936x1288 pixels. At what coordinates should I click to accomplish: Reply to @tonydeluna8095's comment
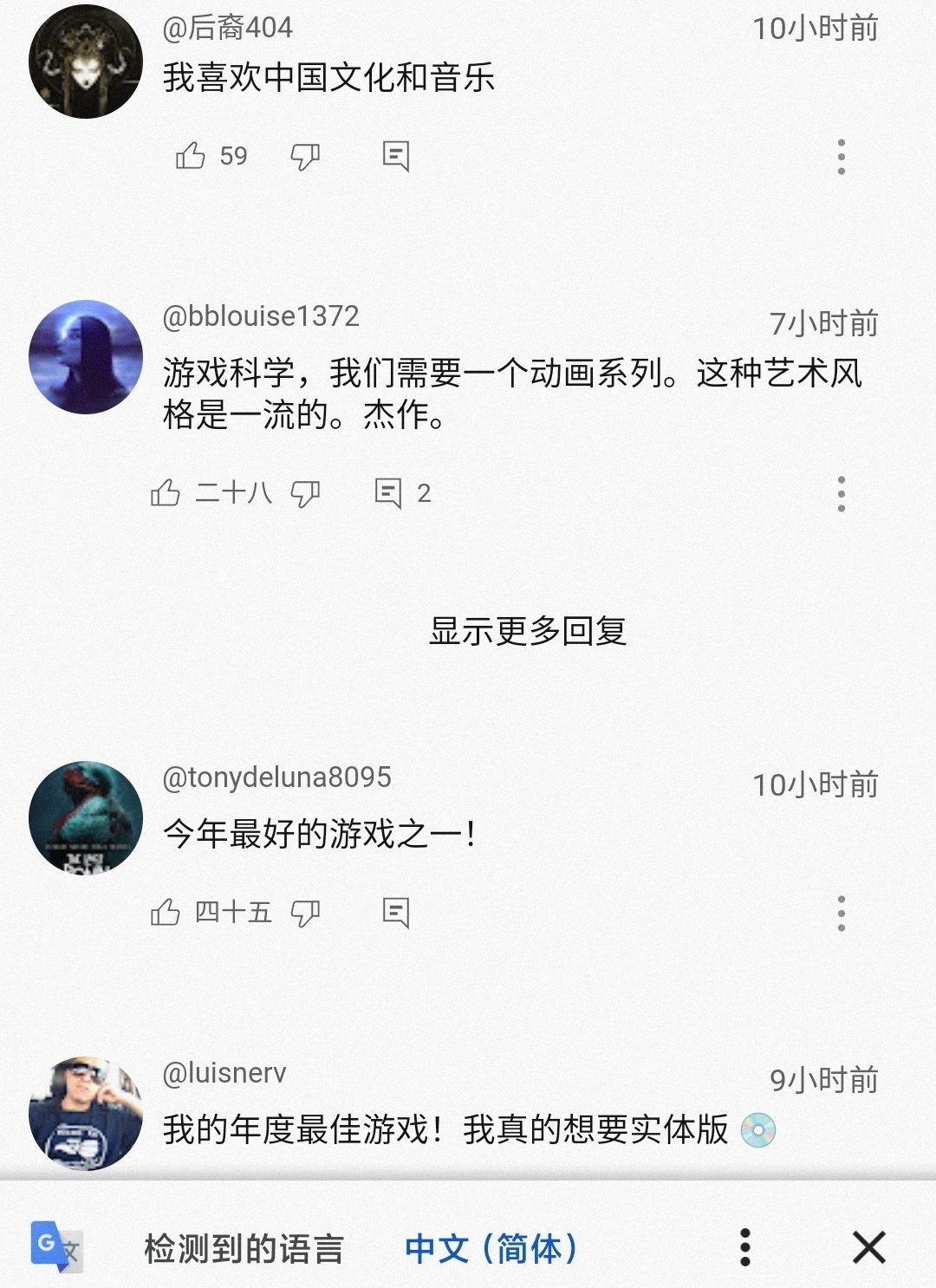tap(396, 913)
